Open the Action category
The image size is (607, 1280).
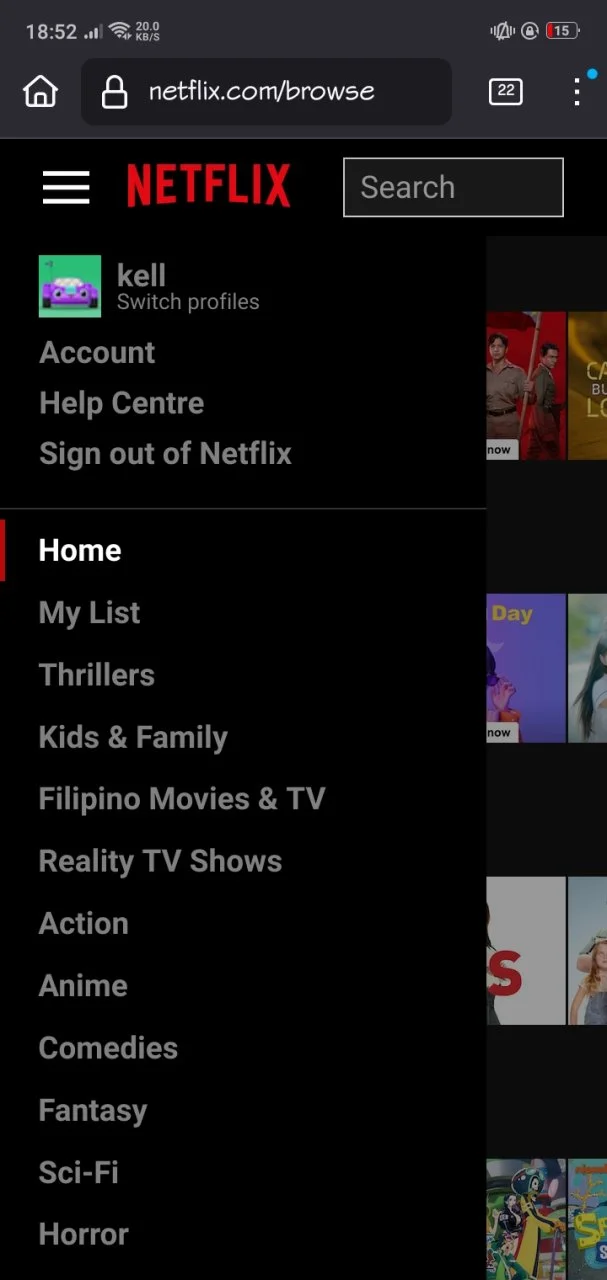click(x=83, y=923)
